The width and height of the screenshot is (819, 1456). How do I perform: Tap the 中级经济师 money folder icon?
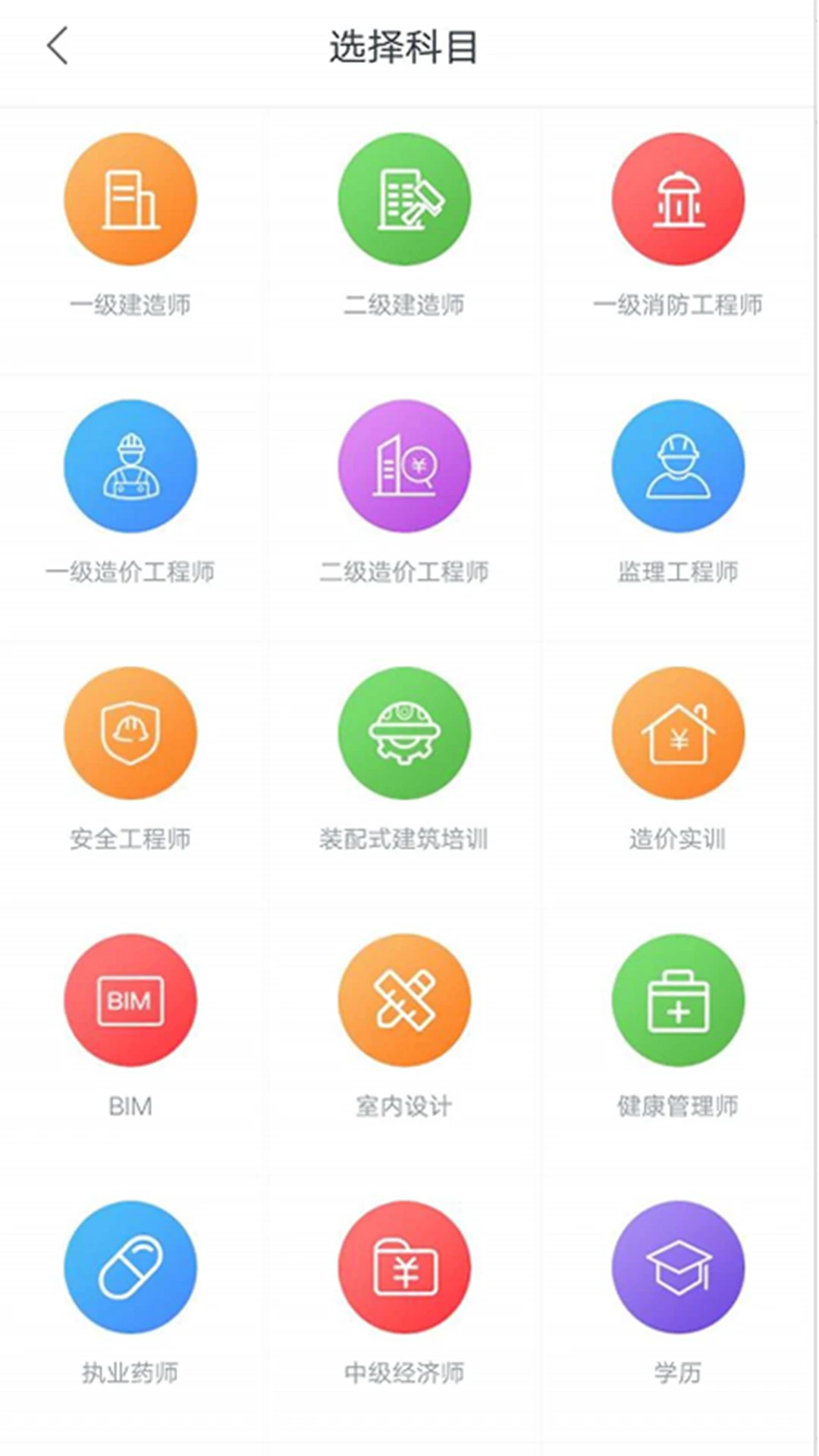(x=405, y=1268)
